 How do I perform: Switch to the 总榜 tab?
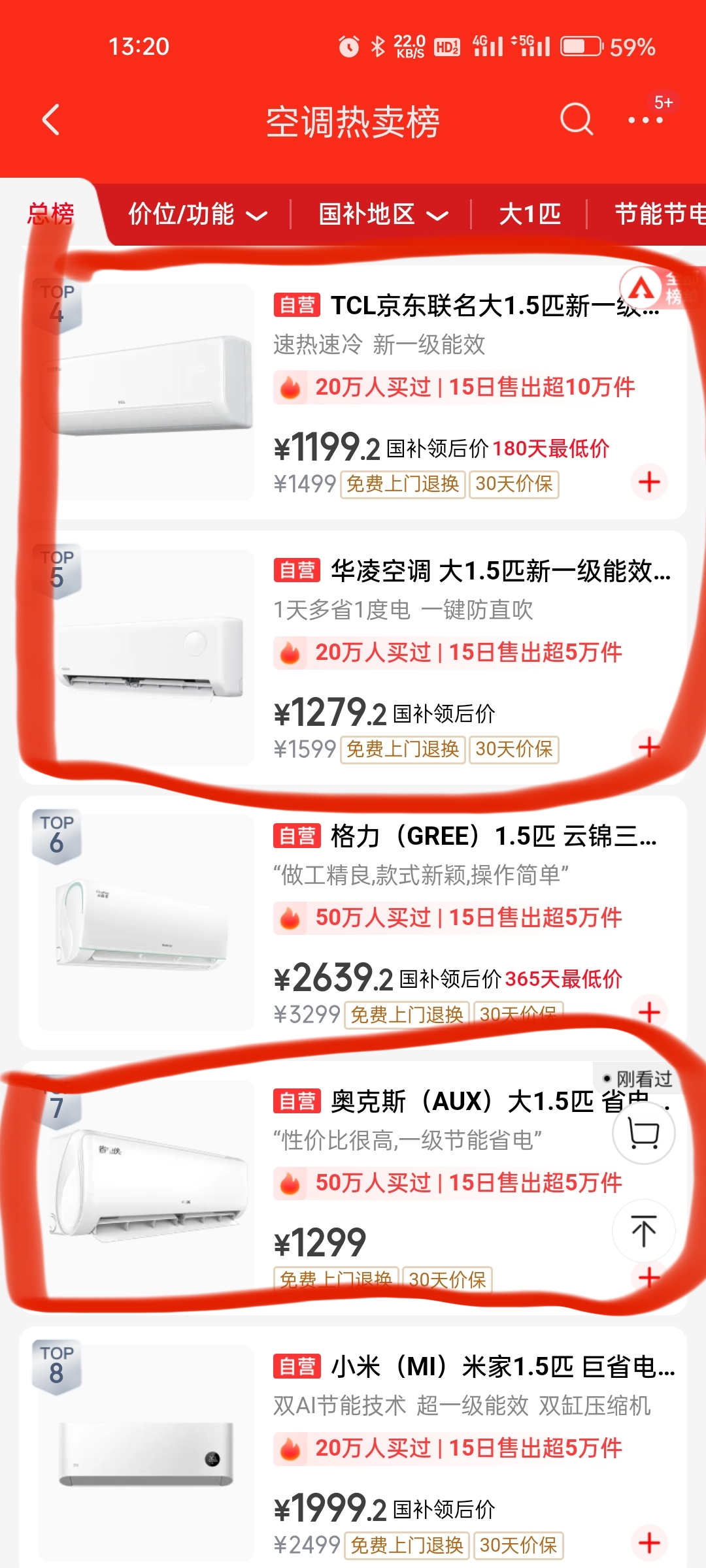click(x=51, y=214)
